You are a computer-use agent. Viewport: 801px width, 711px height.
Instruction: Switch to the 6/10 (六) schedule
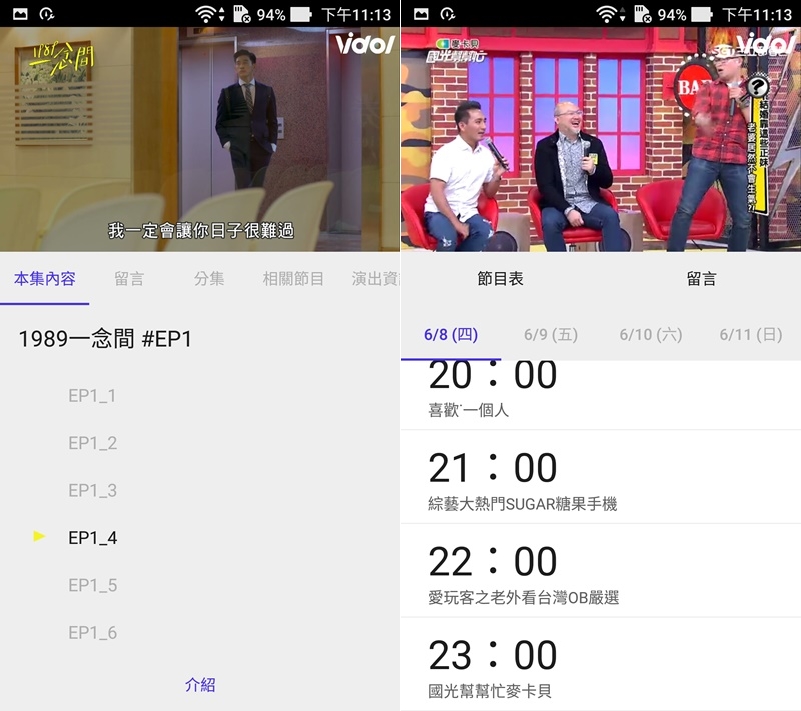click(x=651, y=335)
